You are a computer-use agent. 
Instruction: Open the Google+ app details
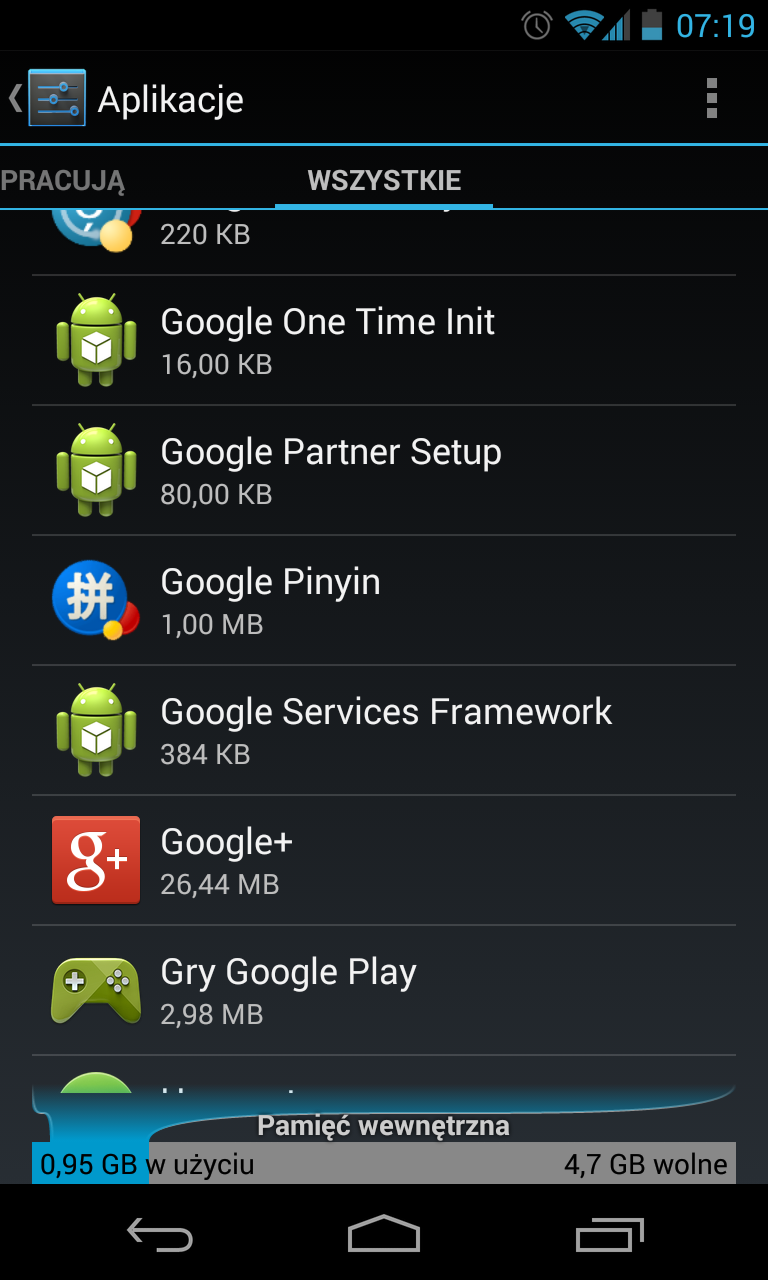tap(384, 860)
